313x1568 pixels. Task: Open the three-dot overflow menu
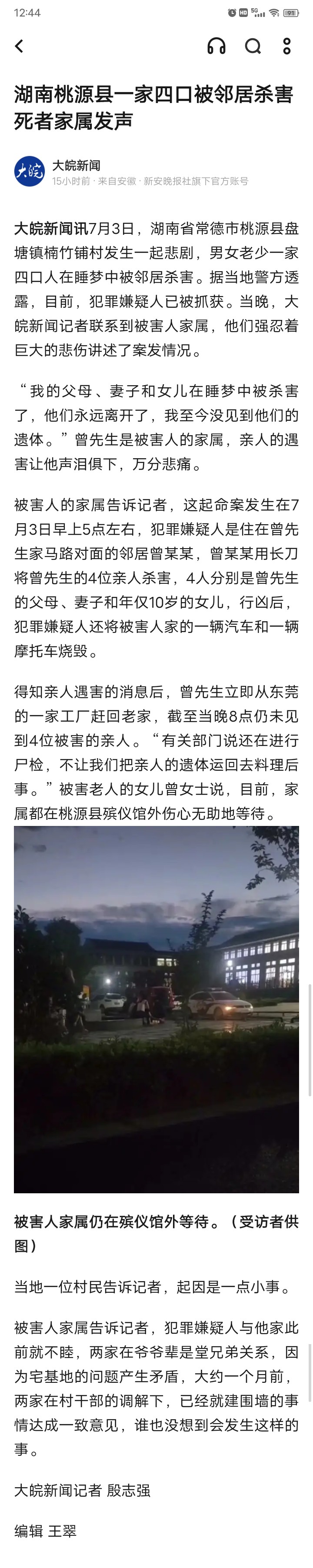[287, 46]
